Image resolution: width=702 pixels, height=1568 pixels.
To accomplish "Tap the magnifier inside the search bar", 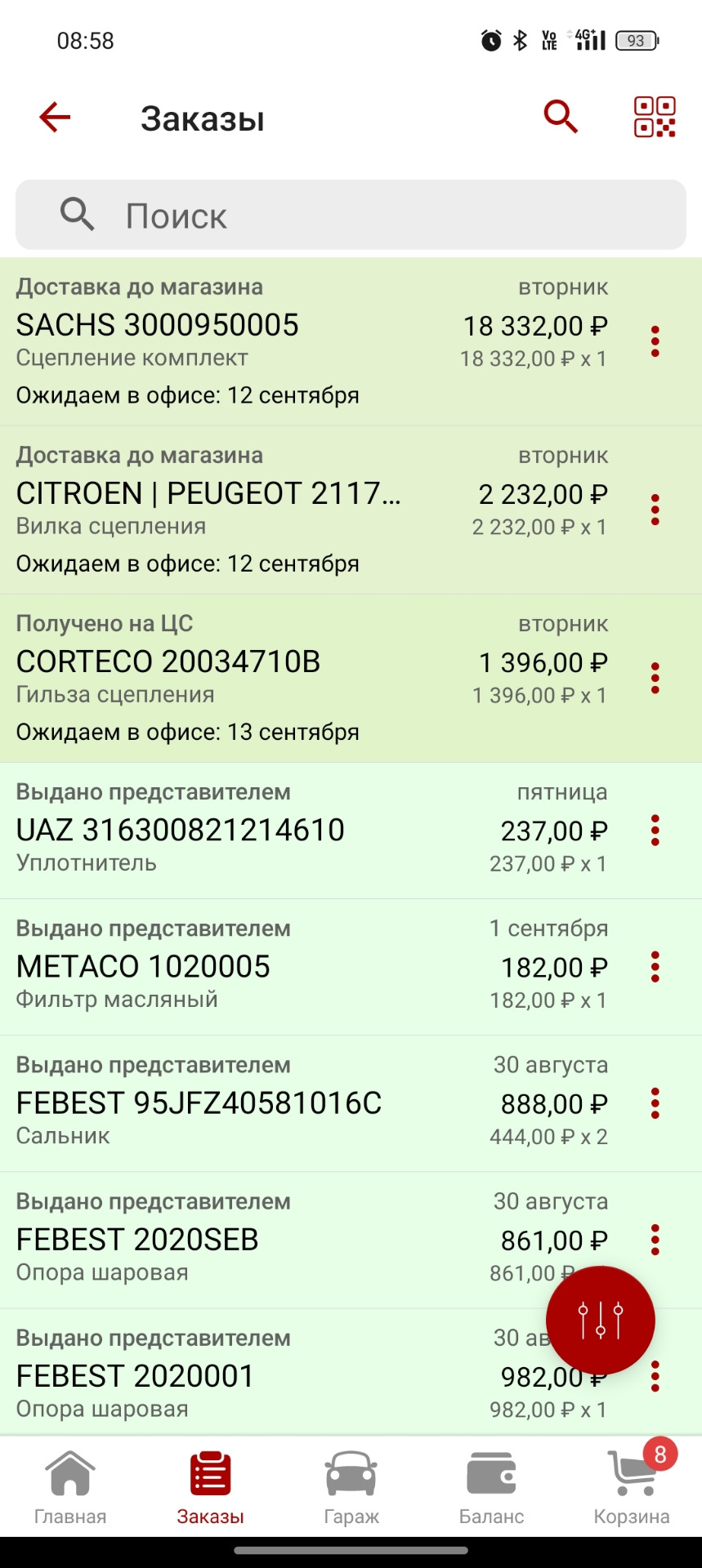I will [75, 214].
